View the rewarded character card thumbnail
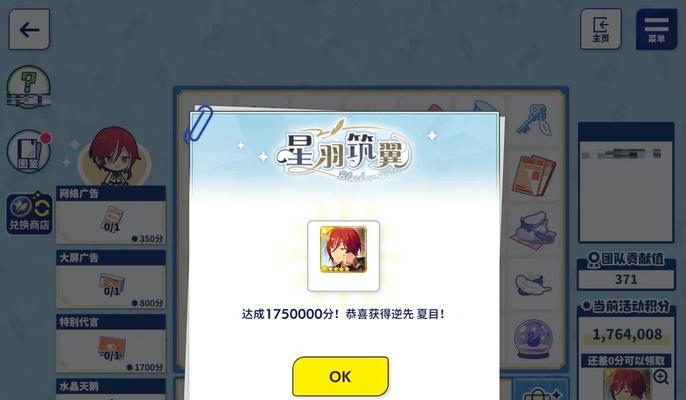 click(343, 254)
